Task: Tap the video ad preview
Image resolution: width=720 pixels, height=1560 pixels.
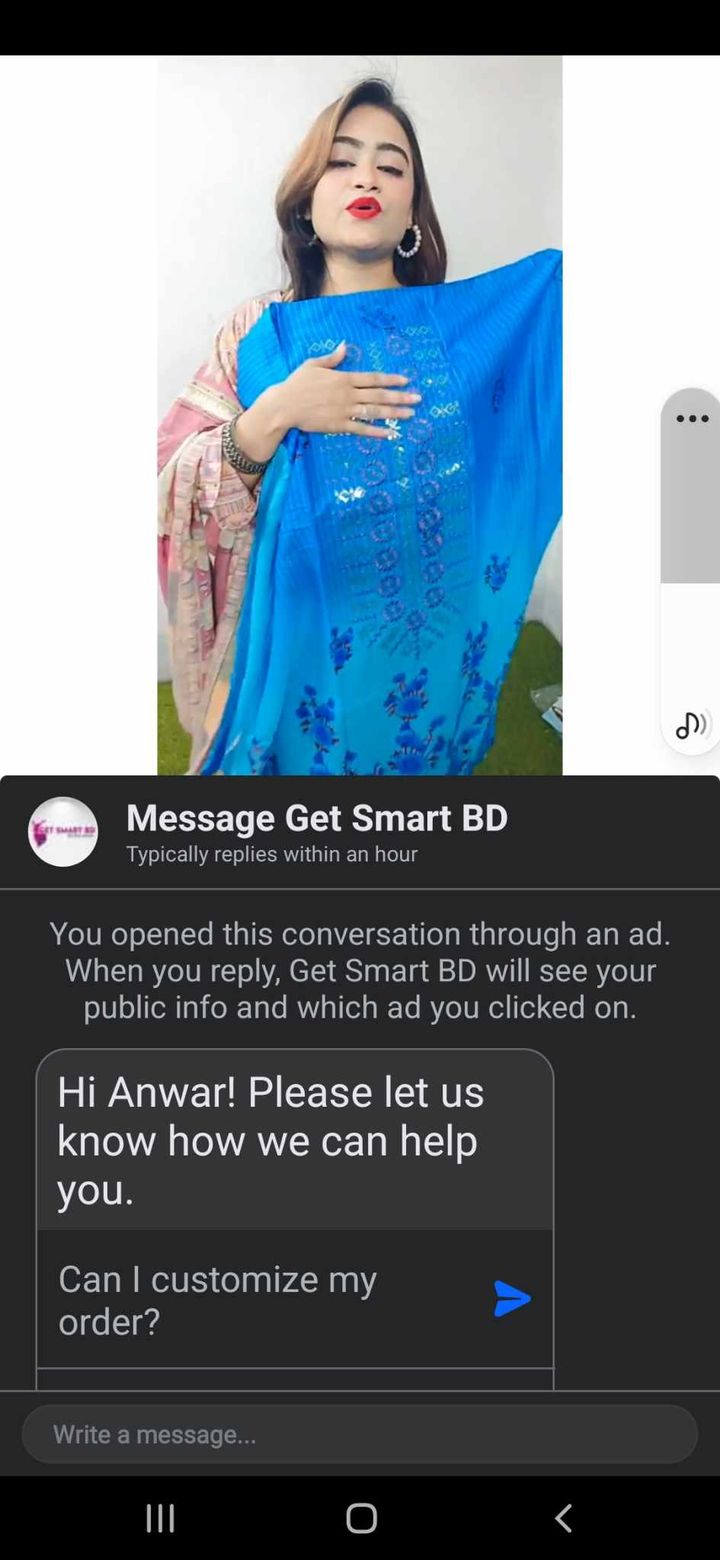Action: (x=360, y=415)
